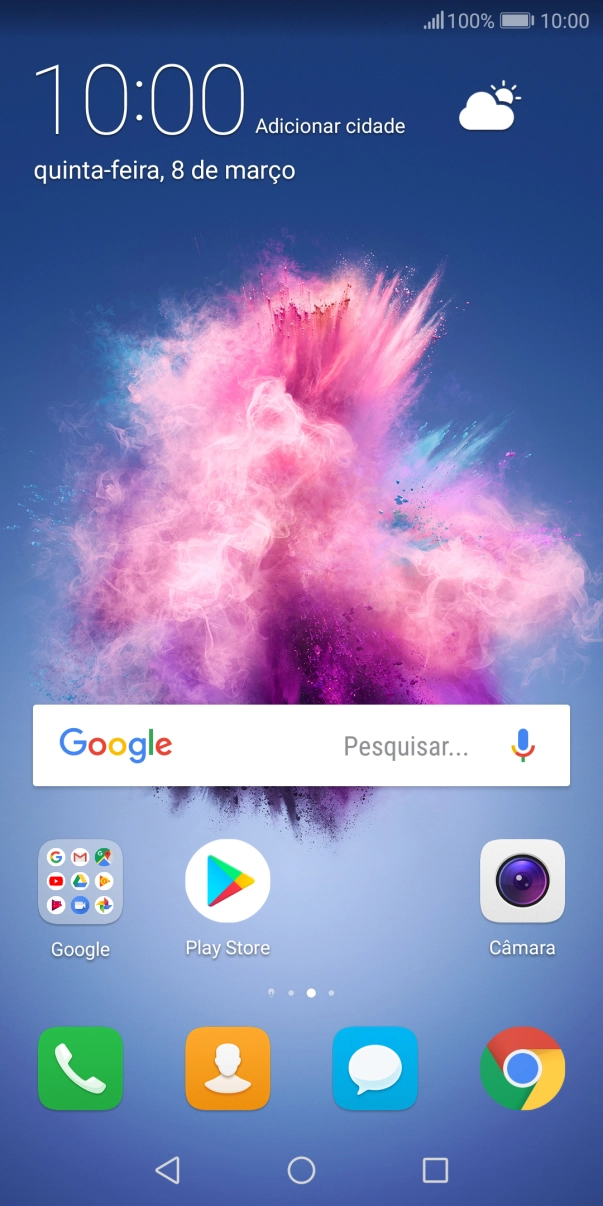Image resolution: width=603 pixels, height=1206 pixels.
Task: Open the date quinta-feira, 8 de março
Action: tap(165, 171)
